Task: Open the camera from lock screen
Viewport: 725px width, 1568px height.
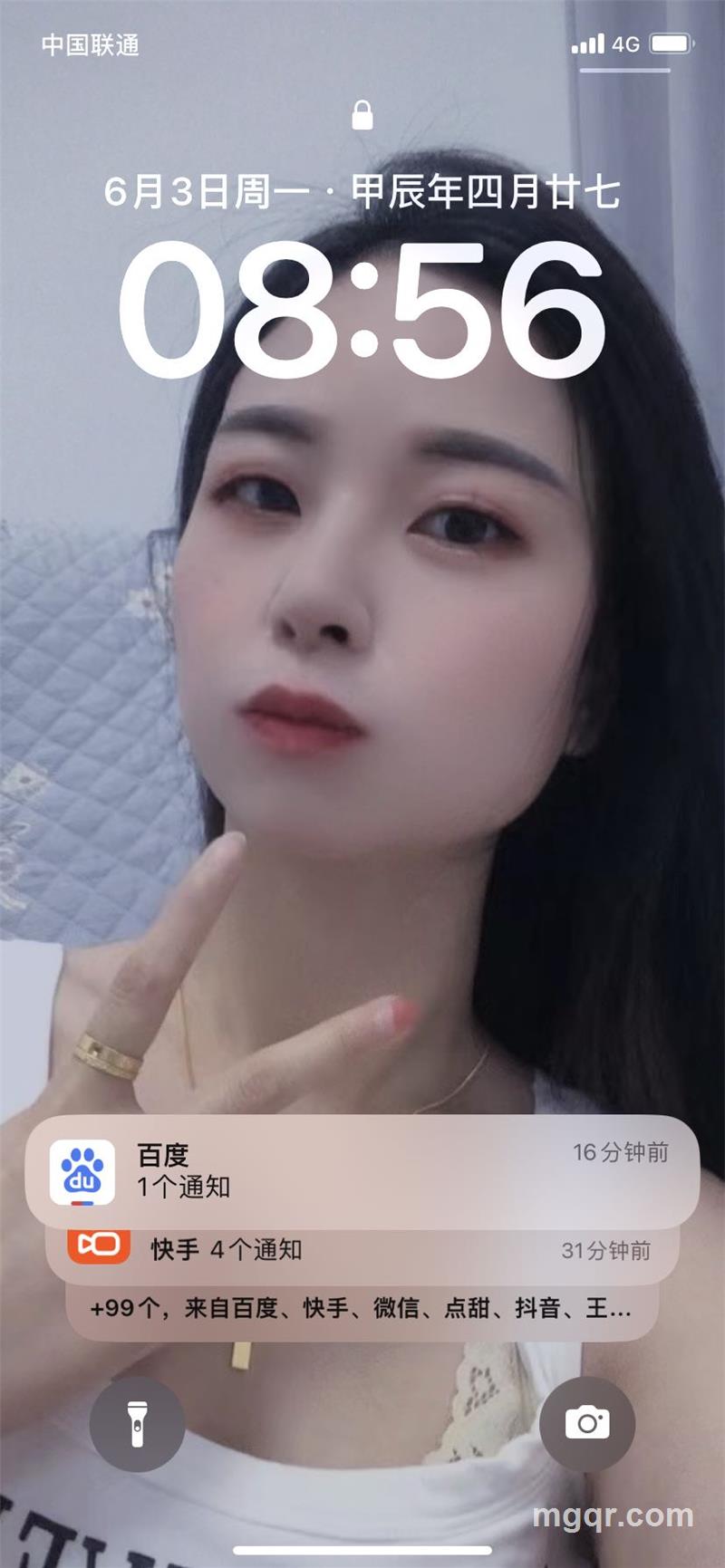Action: (586, 1423)
